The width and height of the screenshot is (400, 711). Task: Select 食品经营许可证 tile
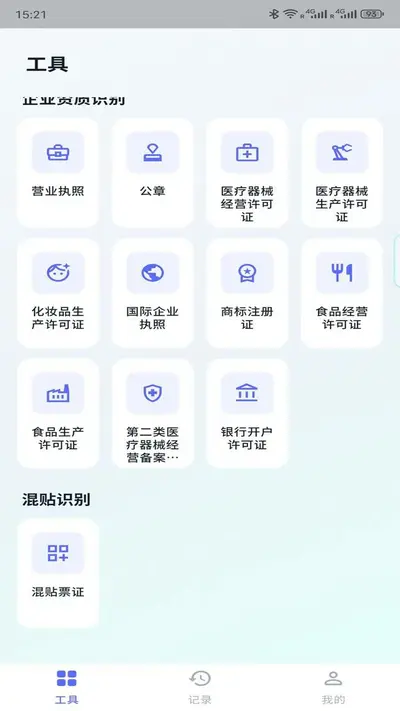point(342,293)
